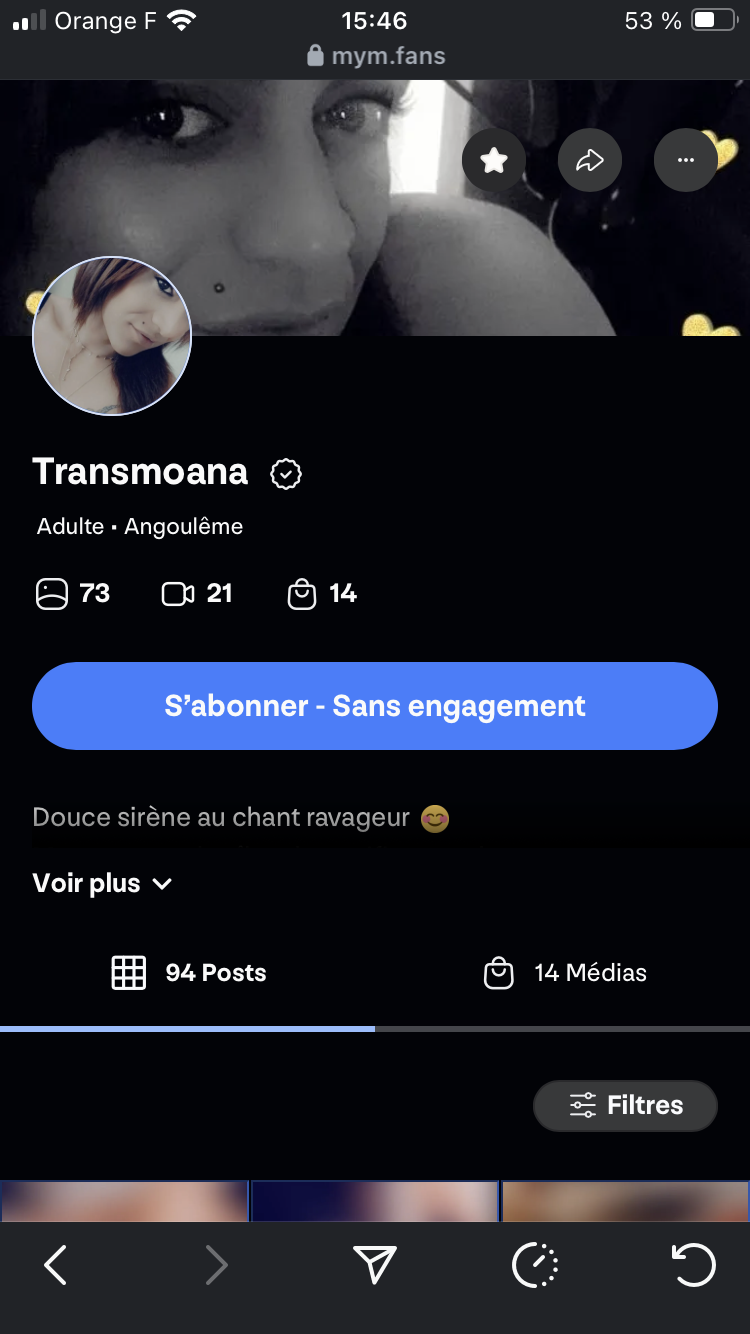Viewport: 750px width, 1334px height.
Task: Open the three-dot overflow menu
Action: point(685,160)
